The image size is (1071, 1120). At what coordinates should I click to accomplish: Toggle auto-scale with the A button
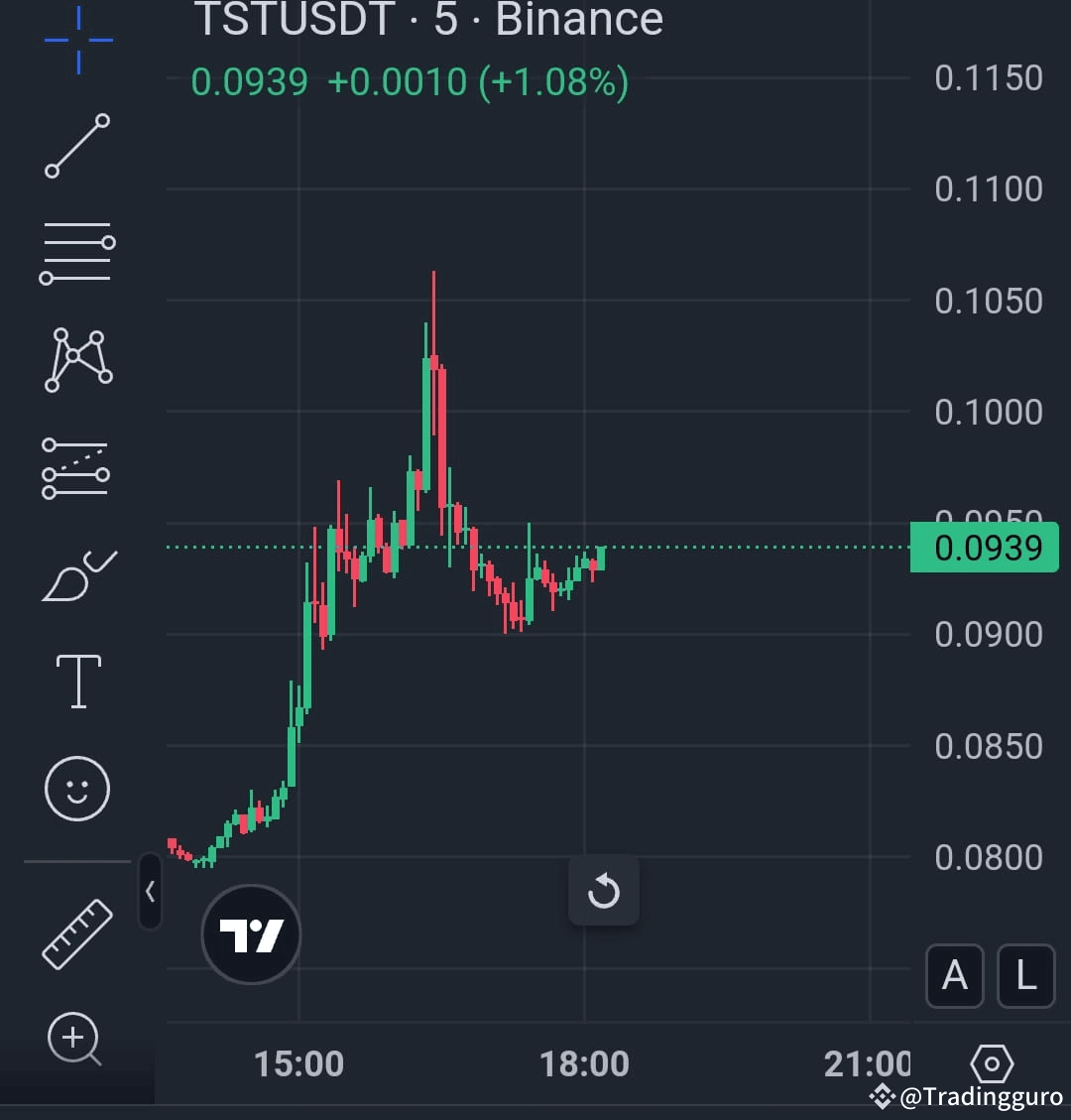click(x=954, y=976)
